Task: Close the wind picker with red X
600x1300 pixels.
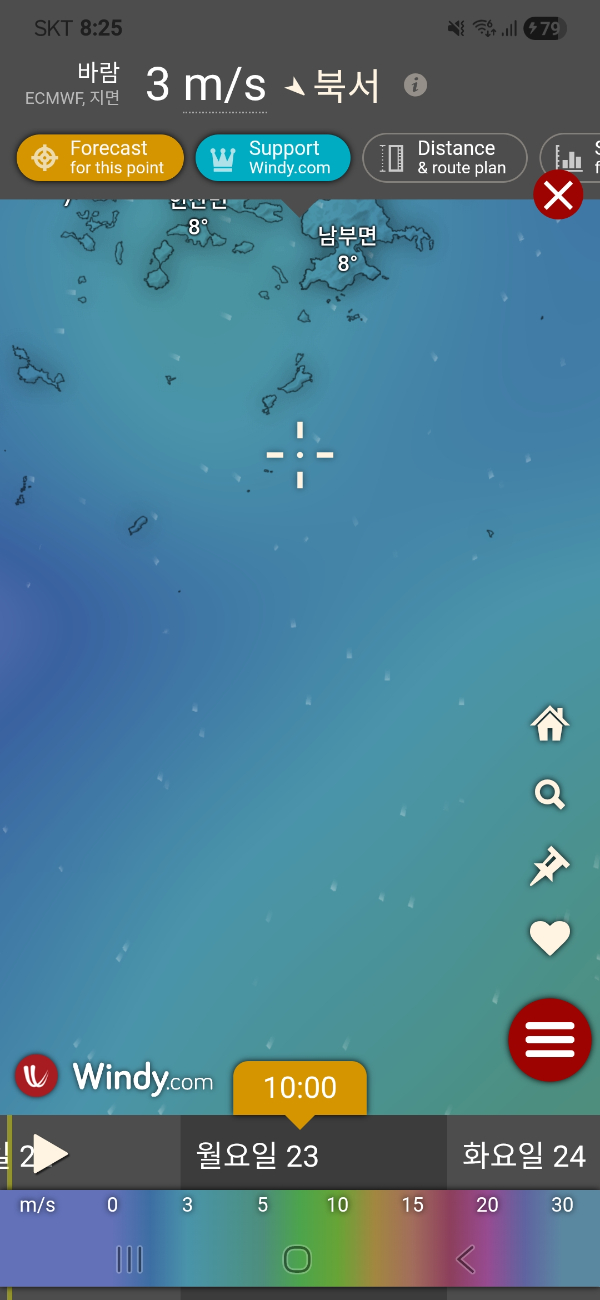Action: [558, 195]
